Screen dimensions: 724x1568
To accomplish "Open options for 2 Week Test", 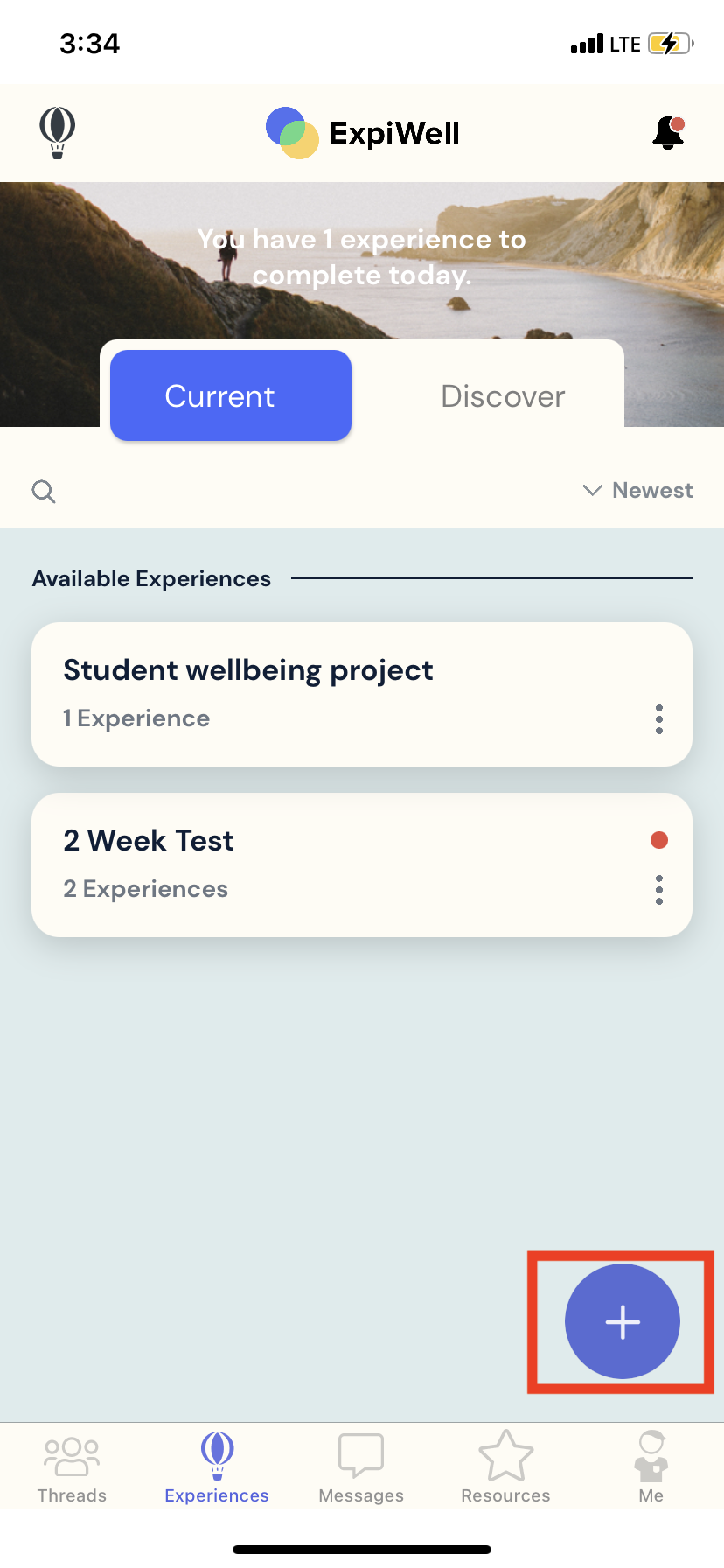I will 659,890.
